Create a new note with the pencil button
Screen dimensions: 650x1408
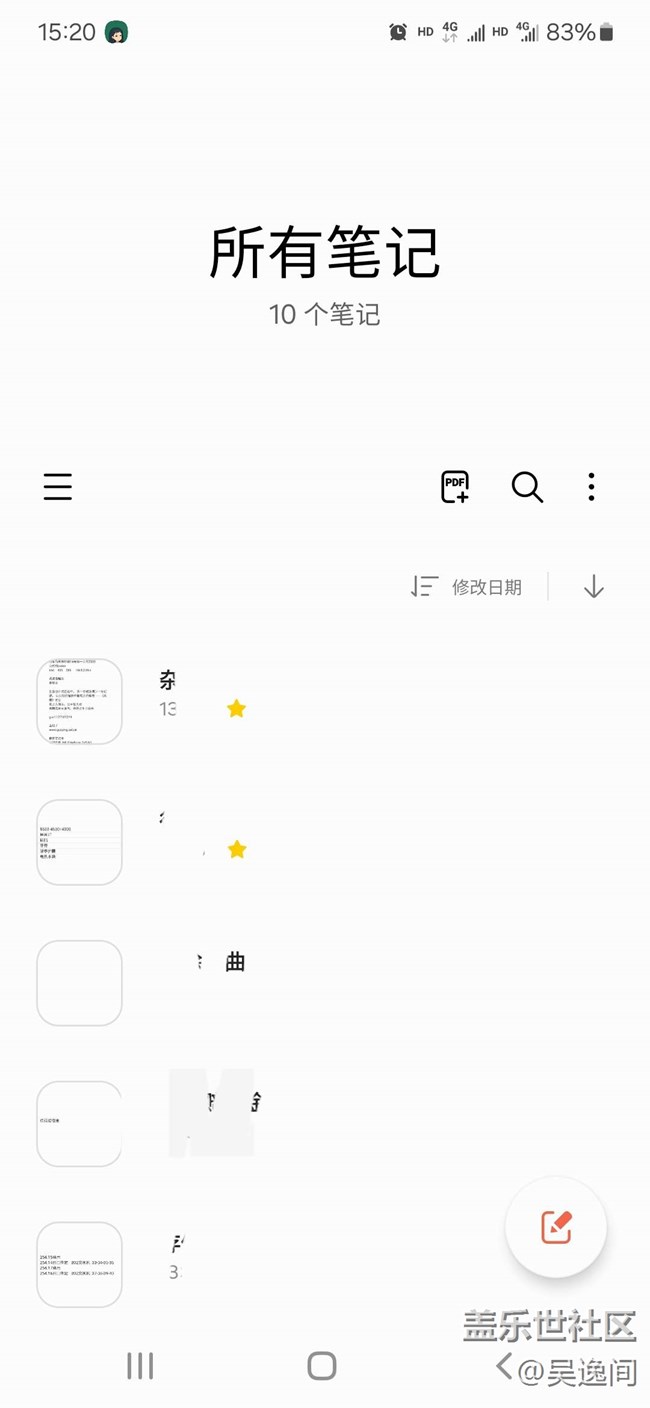(x=556, y=1227)
